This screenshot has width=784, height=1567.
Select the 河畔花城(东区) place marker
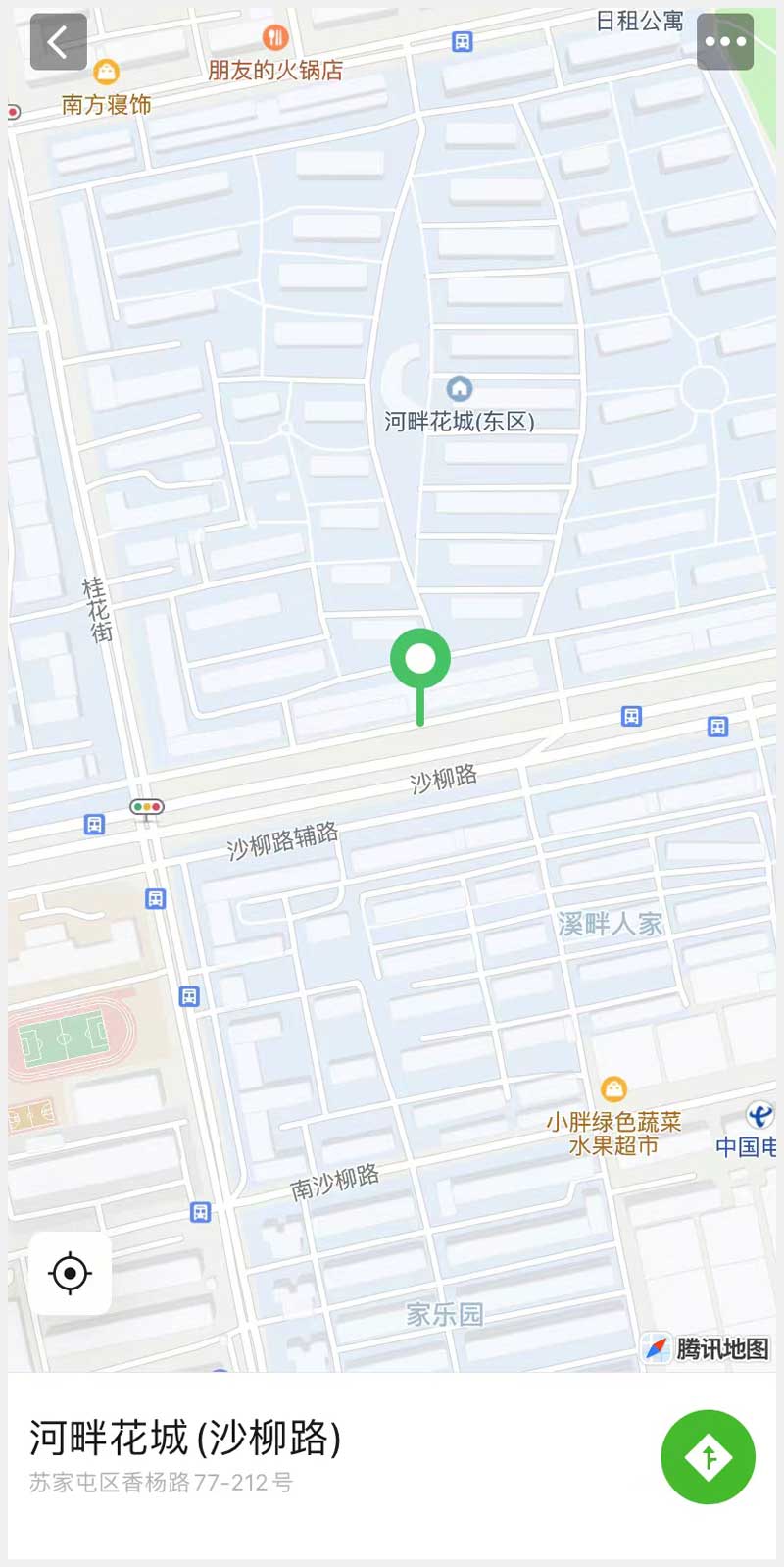click(x=459, y=388)
